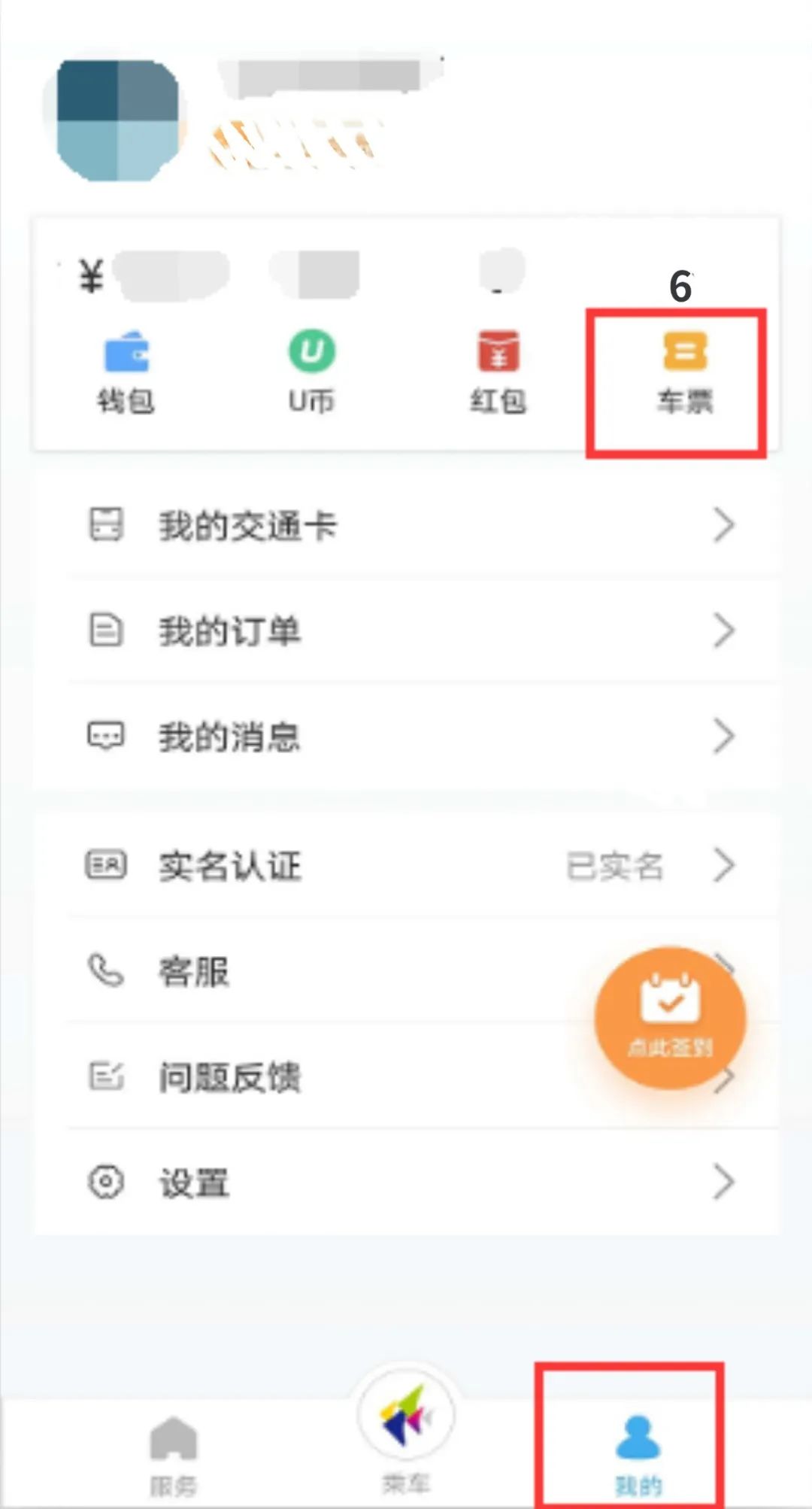The image size is (812, 1509).
Task: Open the 钱包 wallet shortcut
Action: [126, 372]
